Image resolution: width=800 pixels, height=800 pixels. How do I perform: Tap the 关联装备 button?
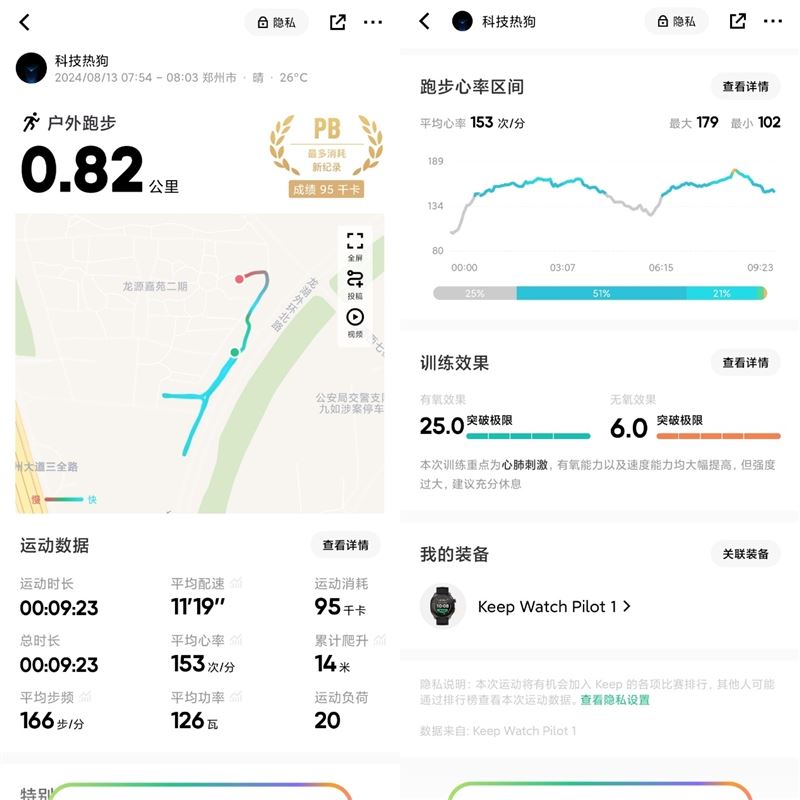click(x=745, y=554)
